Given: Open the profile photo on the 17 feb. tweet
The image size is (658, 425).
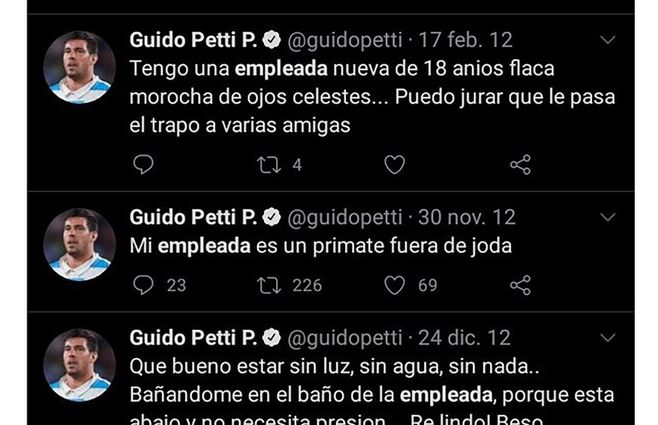Looking at the screenshot, I should click(x=79, y=67).
